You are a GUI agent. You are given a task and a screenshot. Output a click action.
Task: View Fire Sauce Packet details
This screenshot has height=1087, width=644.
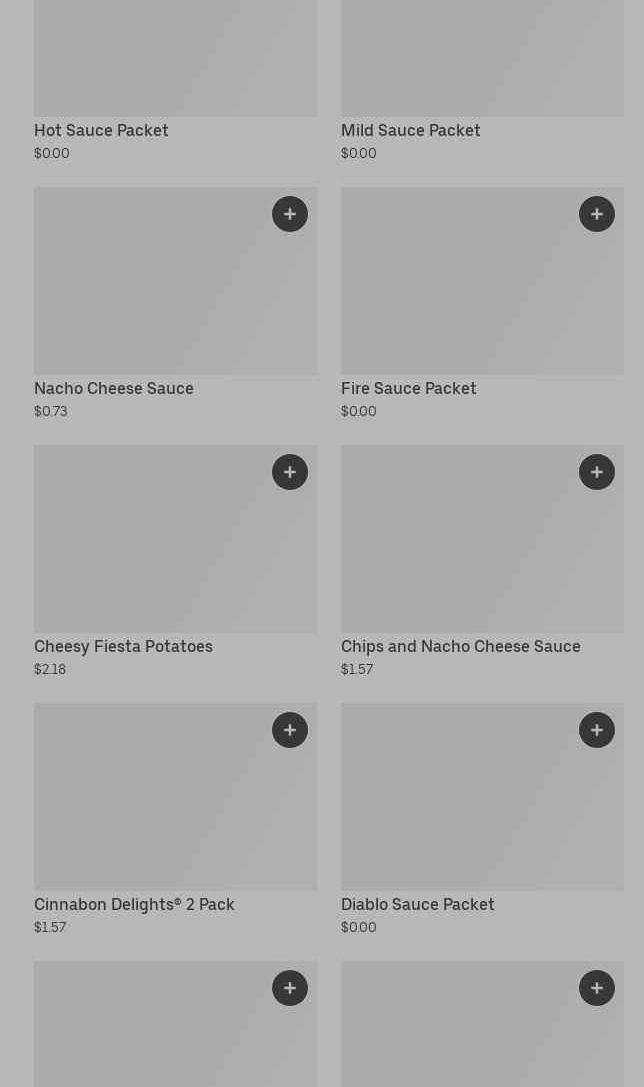[x=408, y=388]
